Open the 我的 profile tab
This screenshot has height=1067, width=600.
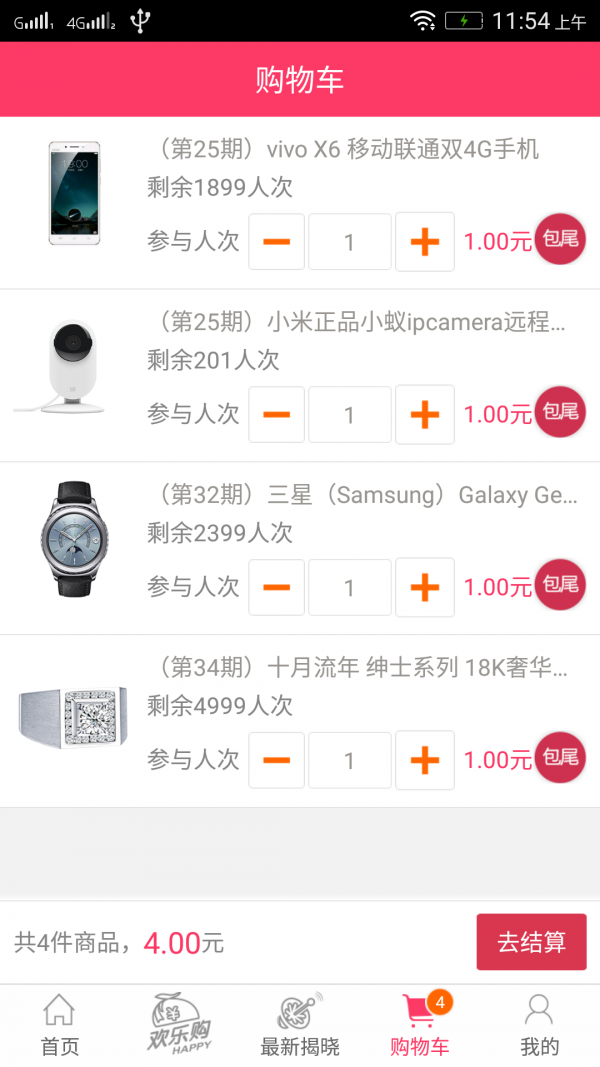click(x=539, y=1025)
